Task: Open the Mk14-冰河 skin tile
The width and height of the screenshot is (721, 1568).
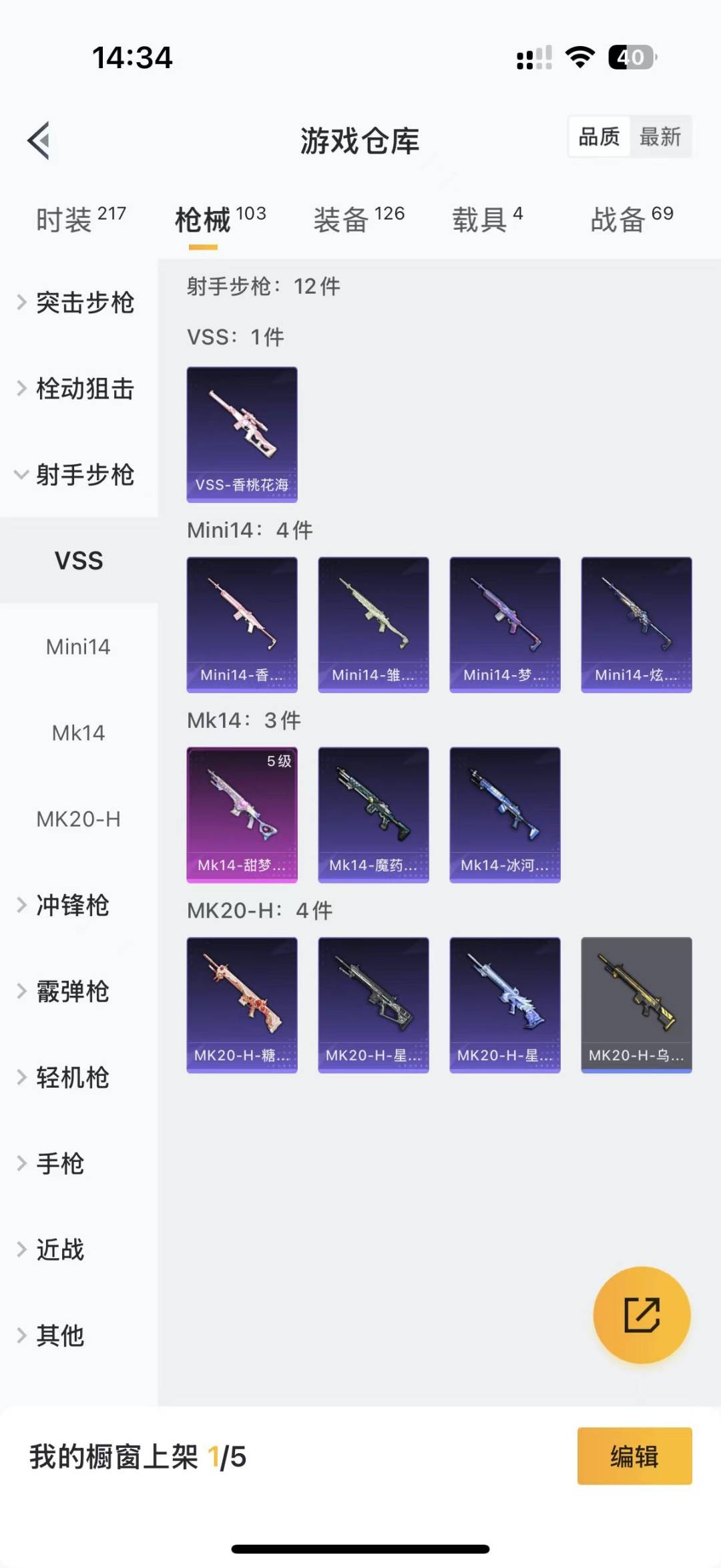Action: tap(505, 815)
